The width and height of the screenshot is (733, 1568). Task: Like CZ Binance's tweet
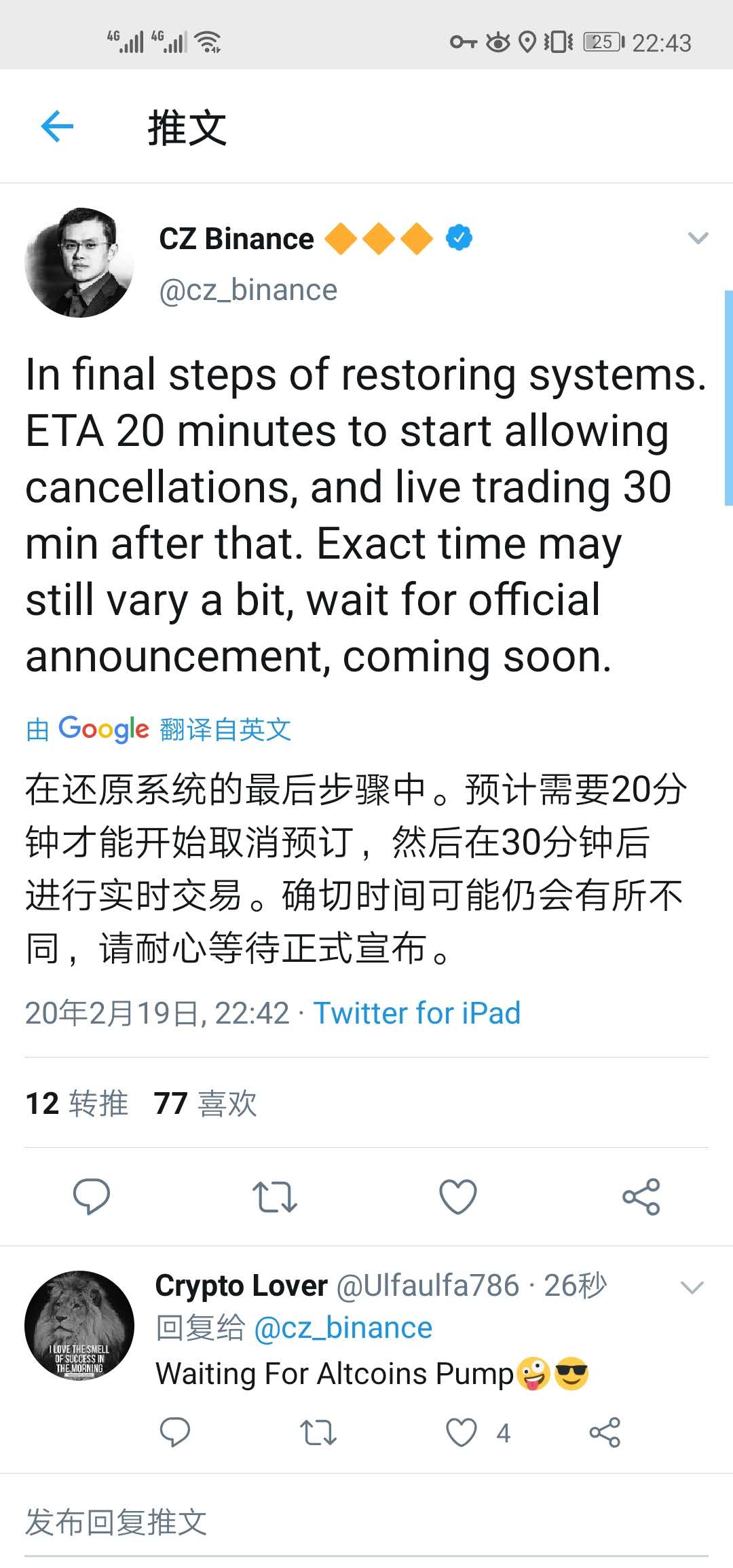pos(458,1197)
